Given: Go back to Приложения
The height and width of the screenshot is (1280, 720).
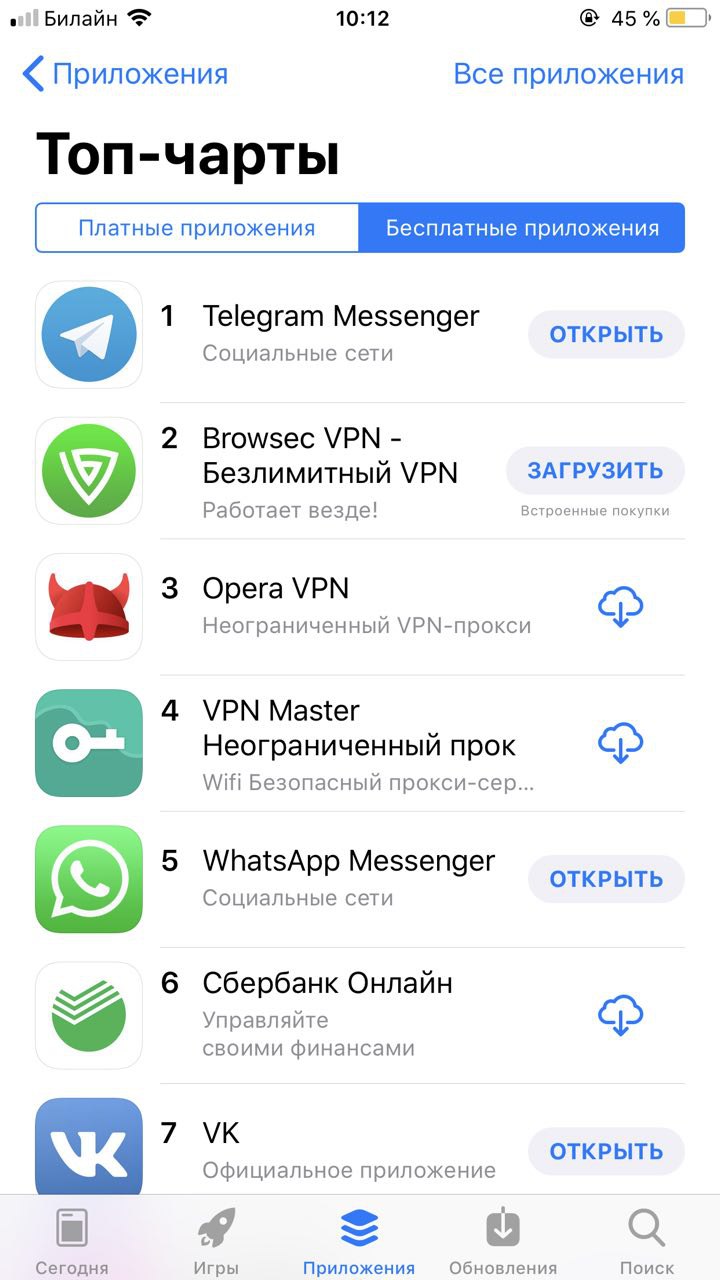Looking at the screenshot, I should (x=125, y=74).
